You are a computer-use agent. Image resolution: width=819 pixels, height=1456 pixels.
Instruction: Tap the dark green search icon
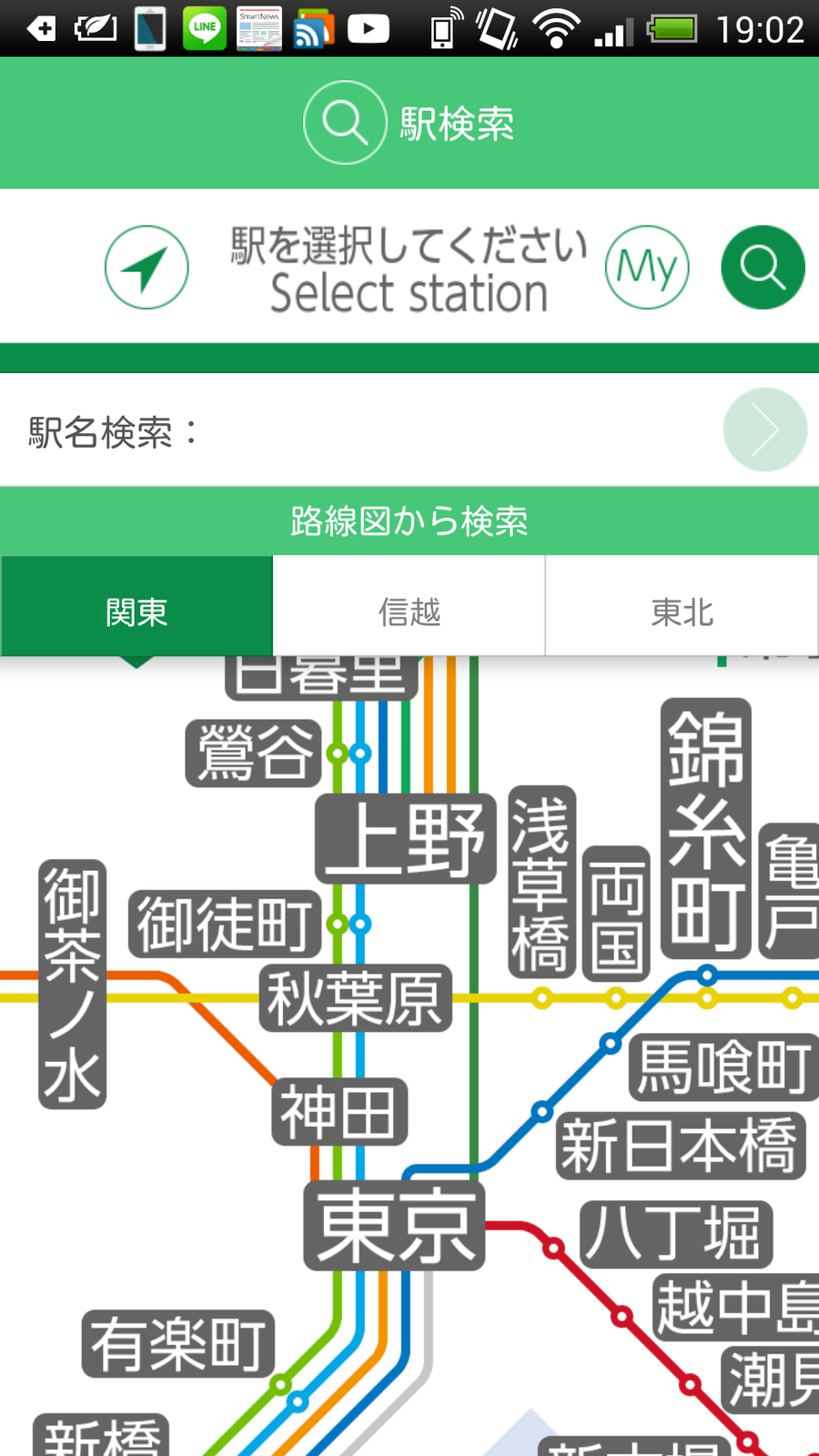pos(763,268)
